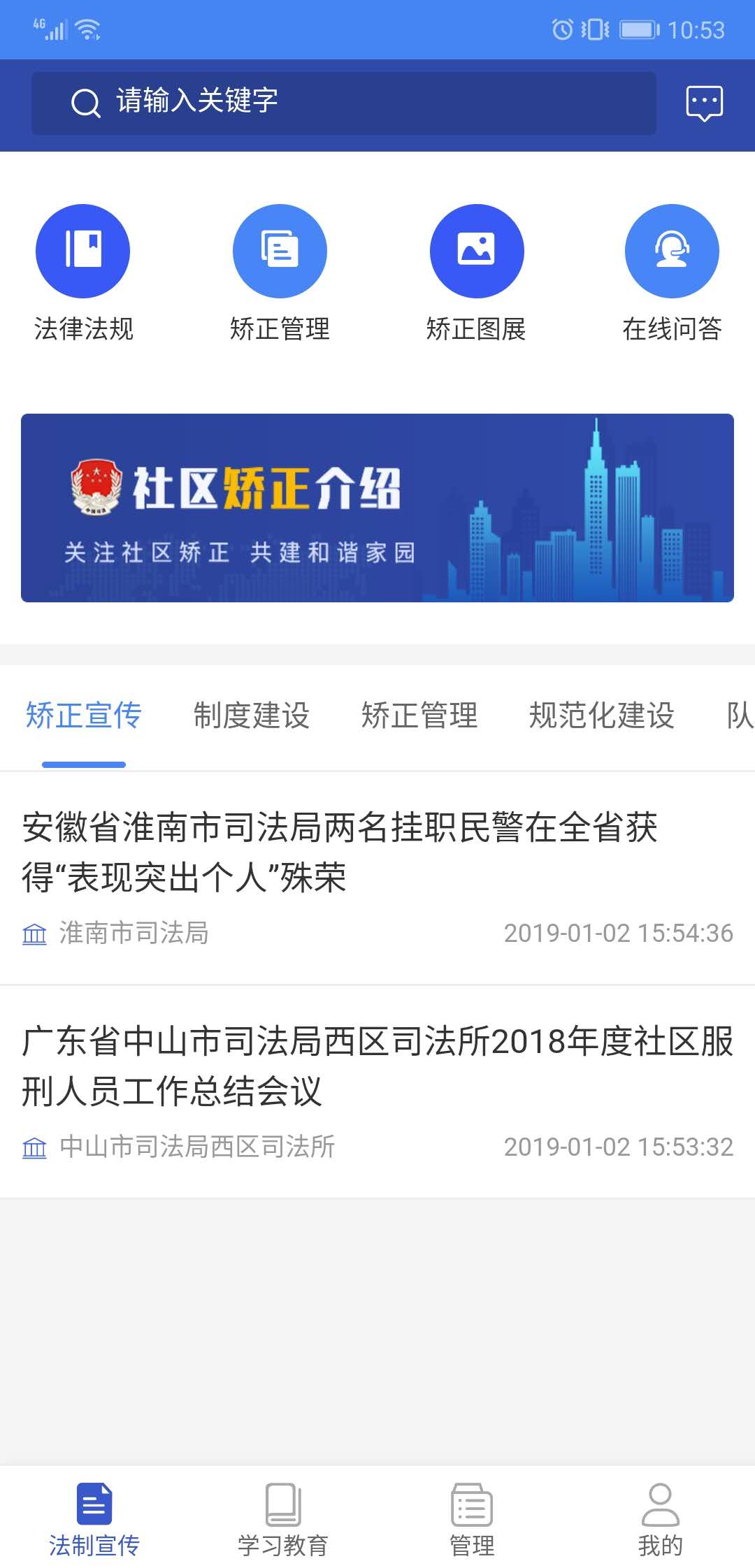Screen dimensions: 755x1568
Task: Switch to the 矫正管理 top tab
Action: point(419,716)
